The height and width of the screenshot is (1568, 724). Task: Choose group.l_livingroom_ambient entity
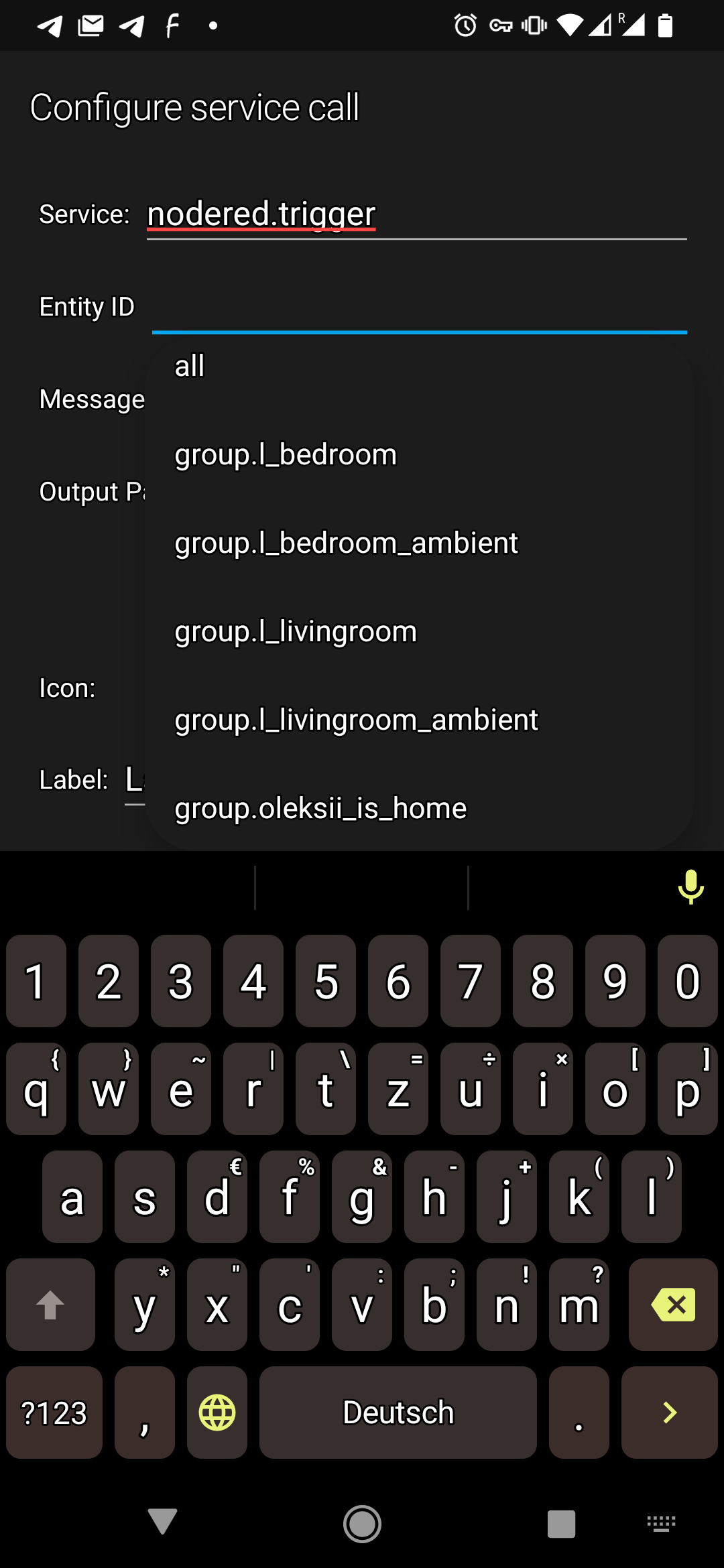pos(355,719)
